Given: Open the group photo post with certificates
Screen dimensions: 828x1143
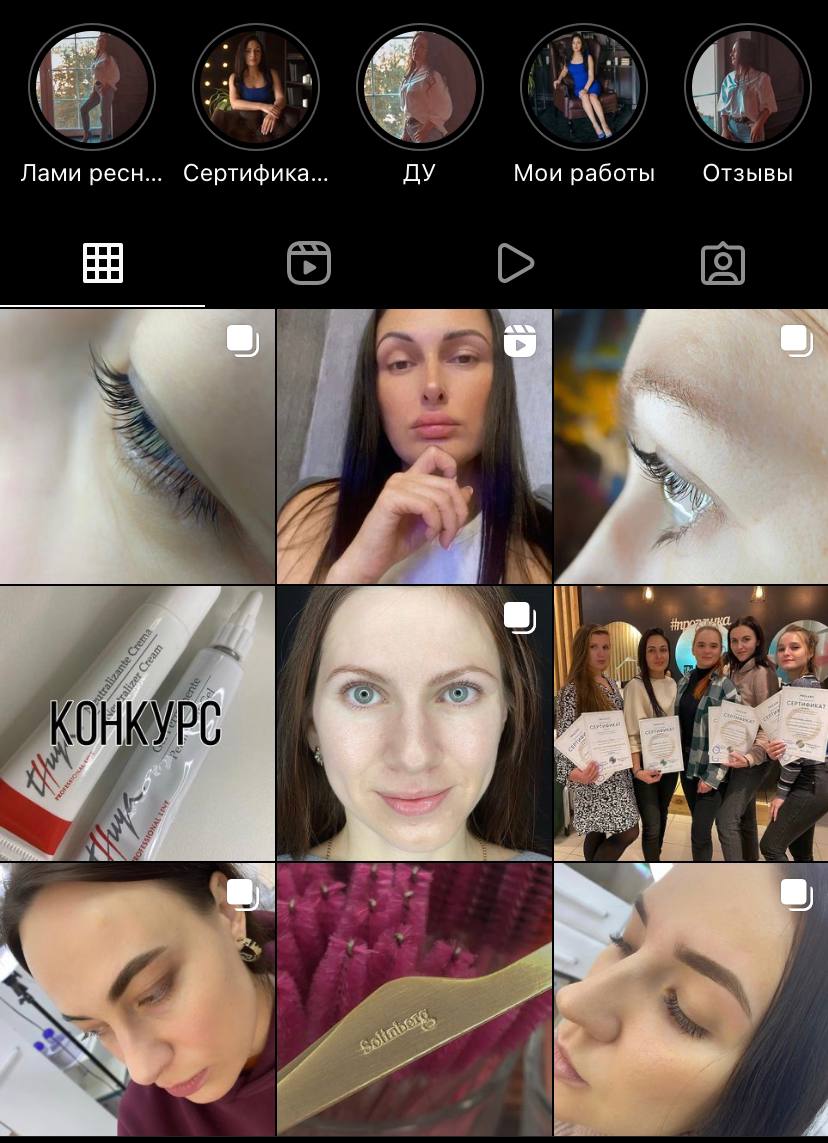Looking at the screenshot, I should pyautogui.click(x=690, y=723).
